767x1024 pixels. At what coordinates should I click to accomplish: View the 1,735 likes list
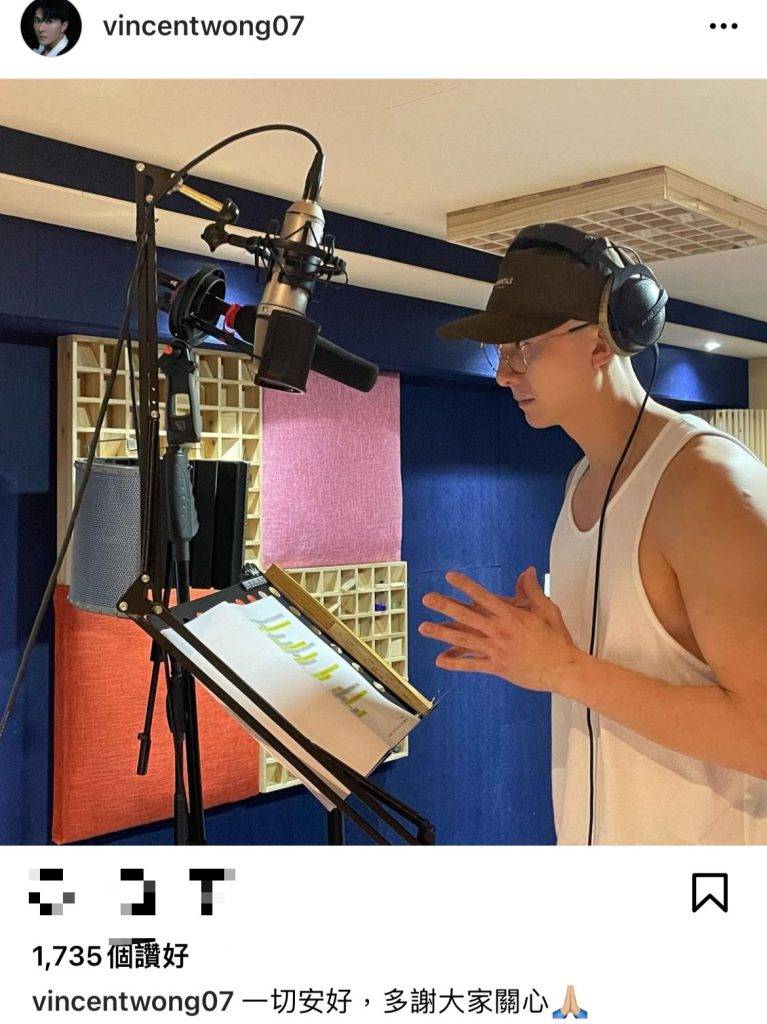pyautogui.click(x=110, y=956)
